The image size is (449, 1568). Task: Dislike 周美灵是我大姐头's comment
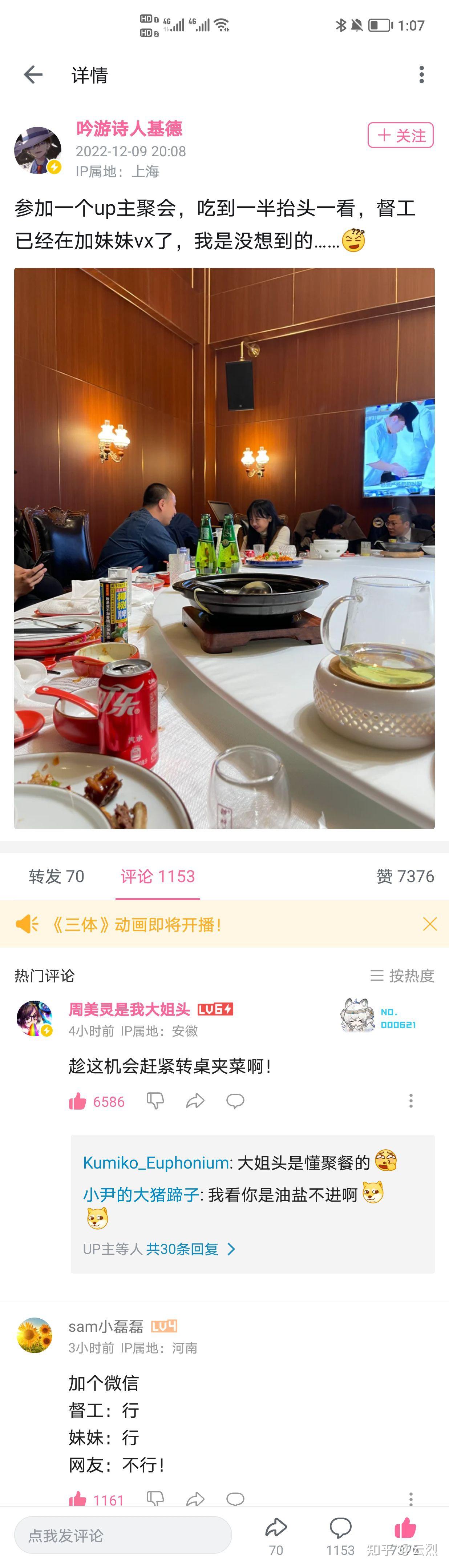[155, 1101]
